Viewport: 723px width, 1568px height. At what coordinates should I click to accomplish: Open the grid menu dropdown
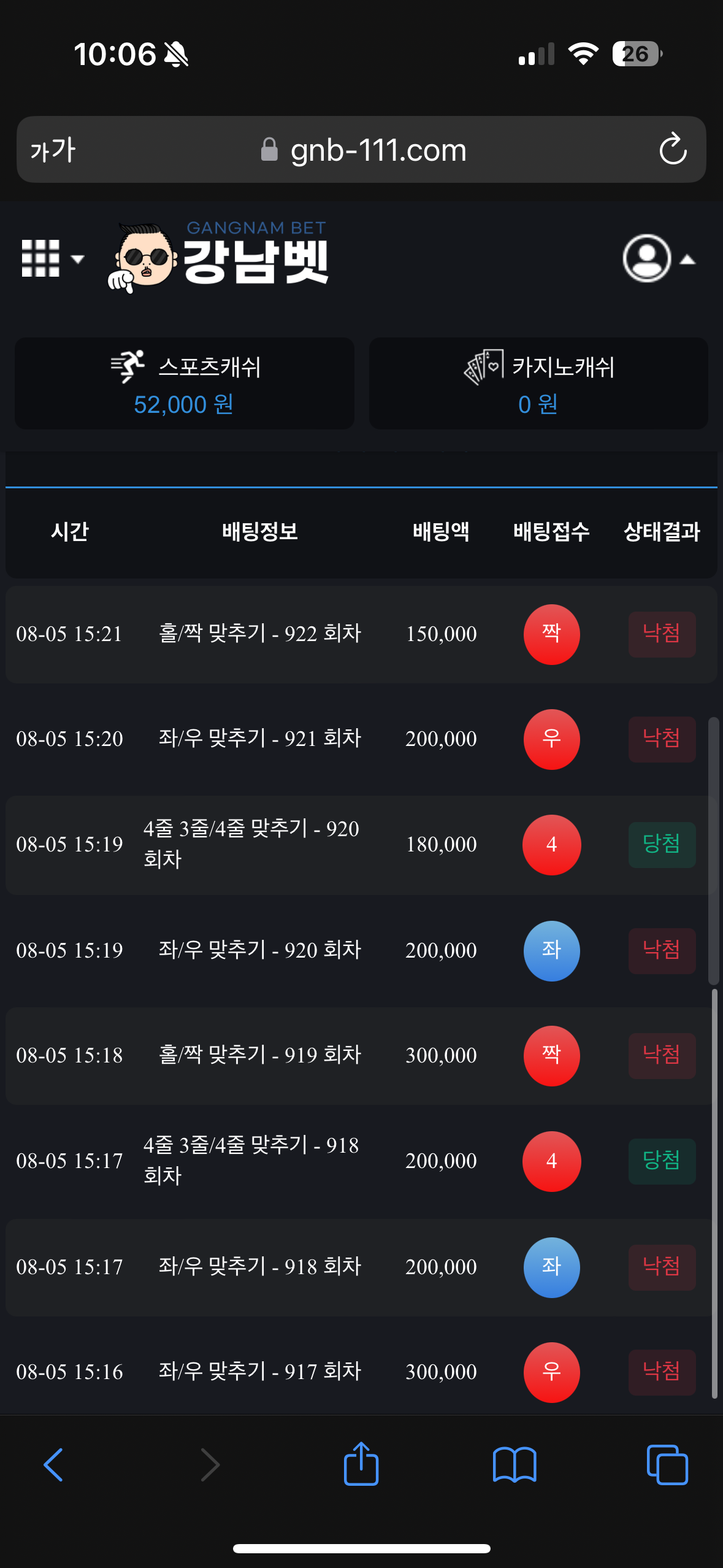pyautogui.click(x=52, y=258)
